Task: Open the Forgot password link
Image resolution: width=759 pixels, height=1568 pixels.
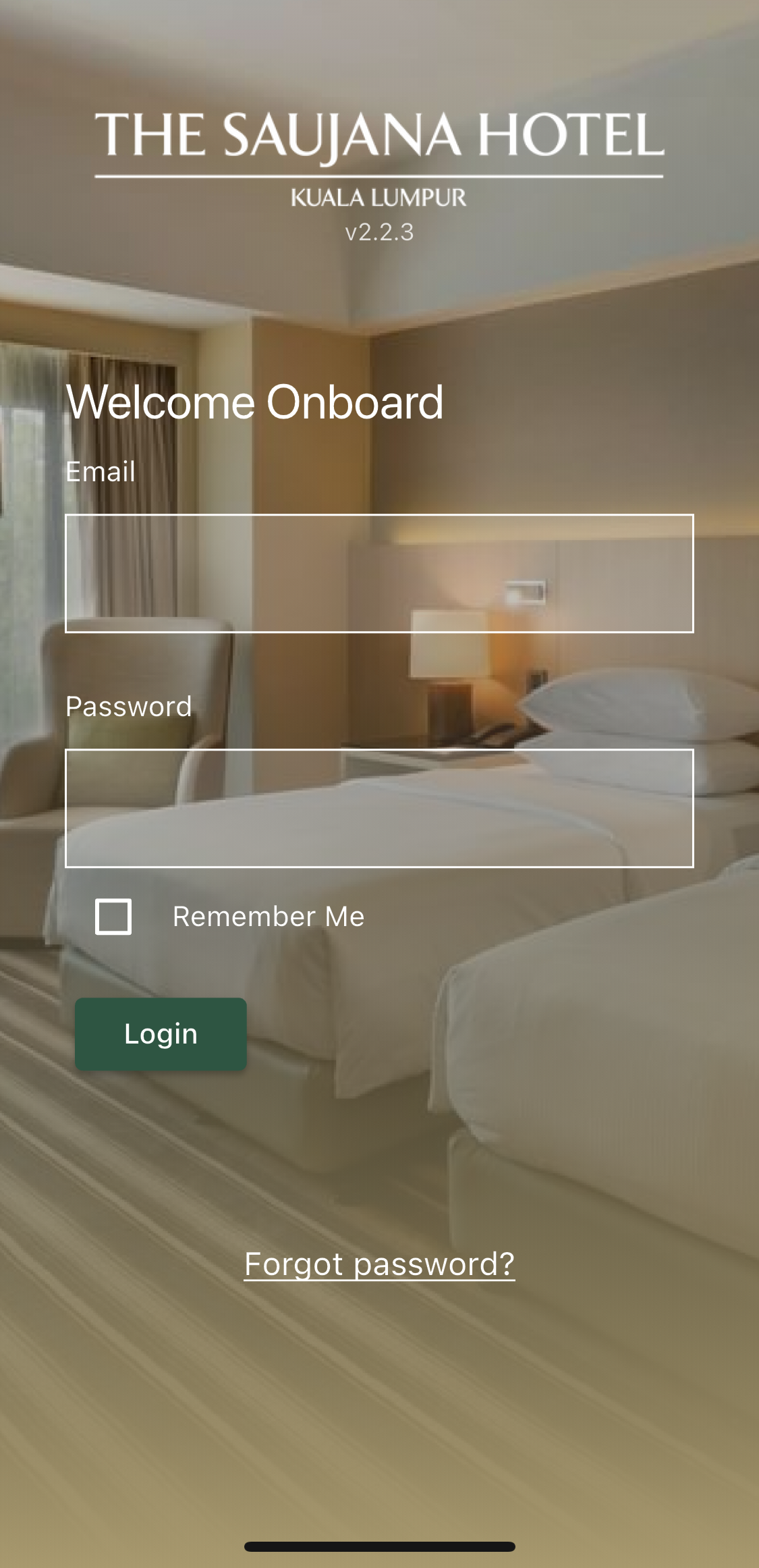Action: pyautogui.click(x=379, y=1264)
